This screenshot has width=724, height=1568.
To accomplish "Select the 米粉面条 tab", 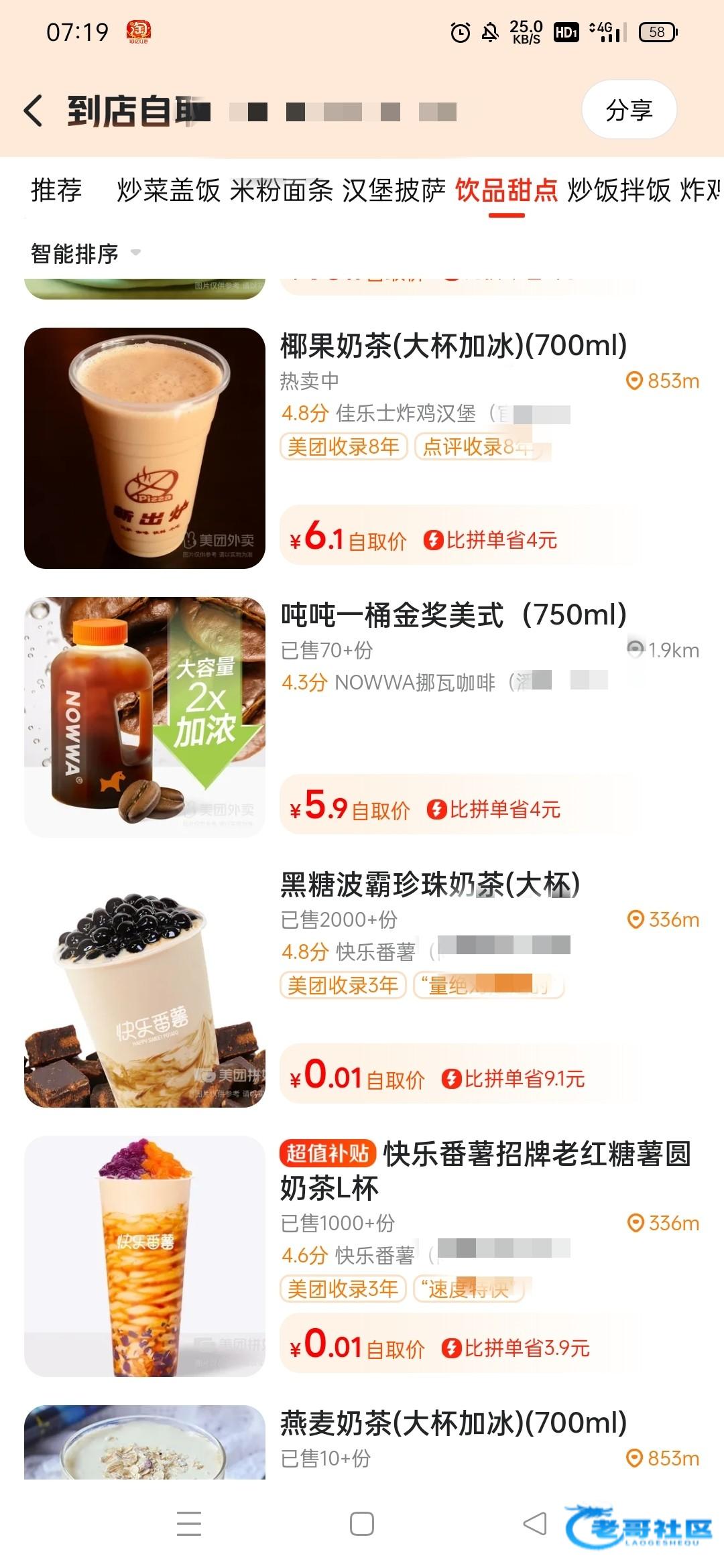I will pyautogui.click(x=282, y=190).
